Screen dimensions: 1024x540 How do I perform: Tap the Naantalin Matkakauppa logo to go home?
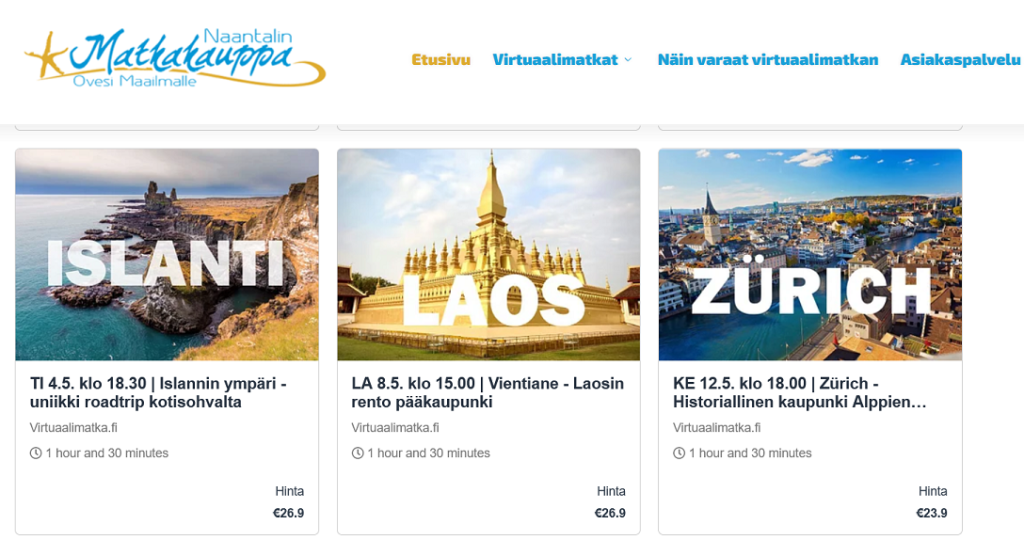(175, 58)
